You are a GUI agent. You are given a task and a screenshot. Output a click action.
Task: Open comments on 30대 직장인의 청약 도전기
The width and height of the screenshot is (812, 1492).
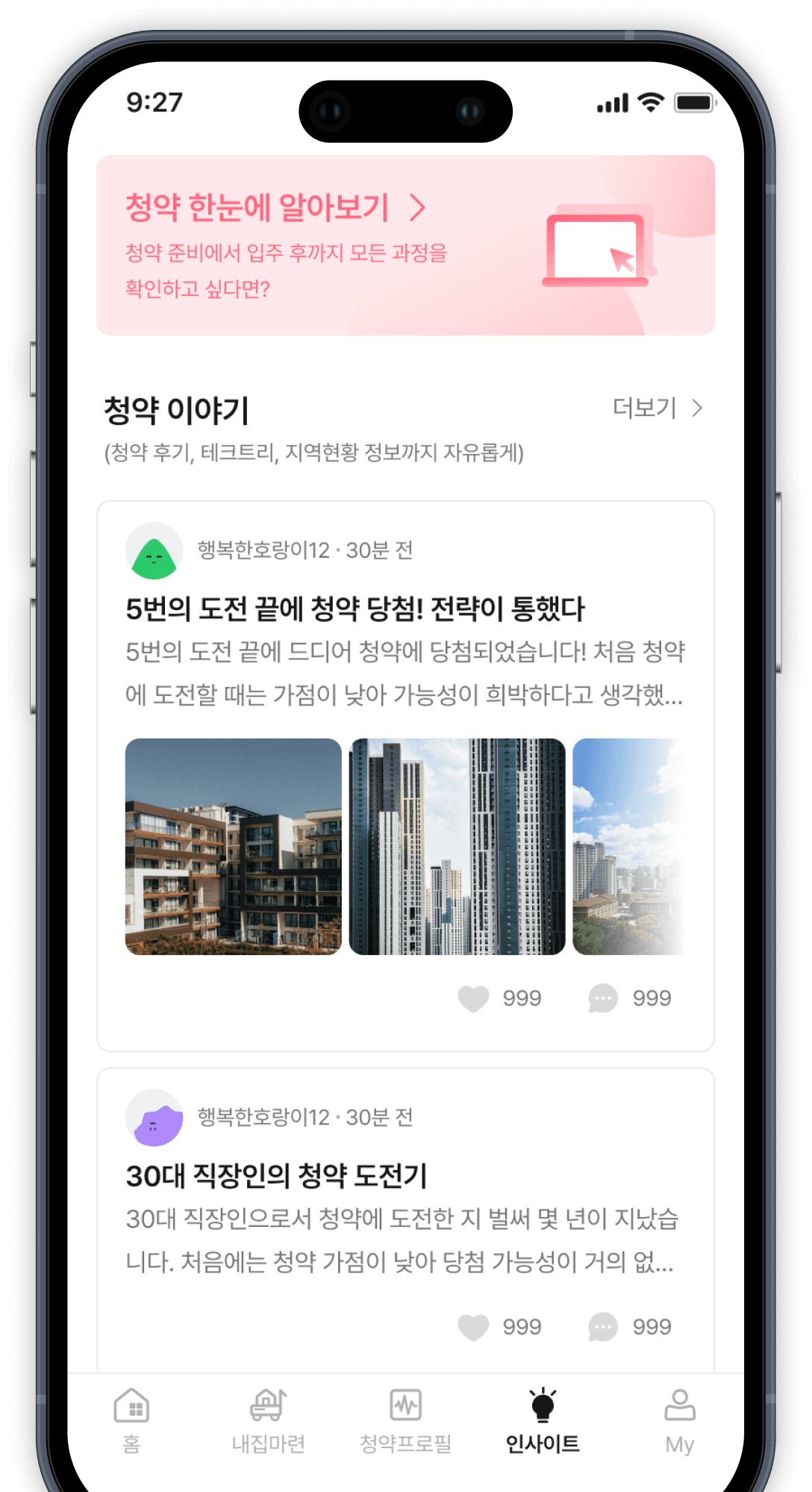tap(603, 1327)
